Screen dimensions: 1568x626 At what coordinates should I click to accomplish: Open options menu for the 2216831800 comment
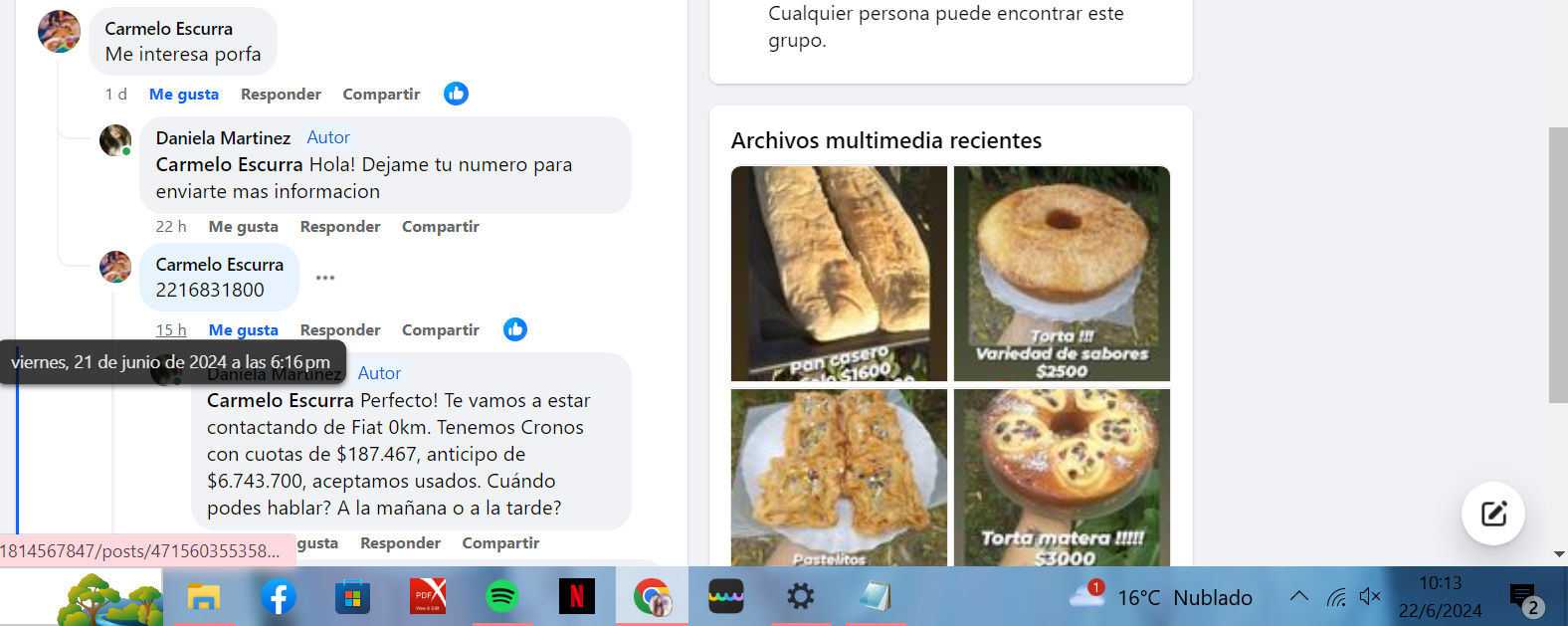pyautogui.click(x=325, y=278)
